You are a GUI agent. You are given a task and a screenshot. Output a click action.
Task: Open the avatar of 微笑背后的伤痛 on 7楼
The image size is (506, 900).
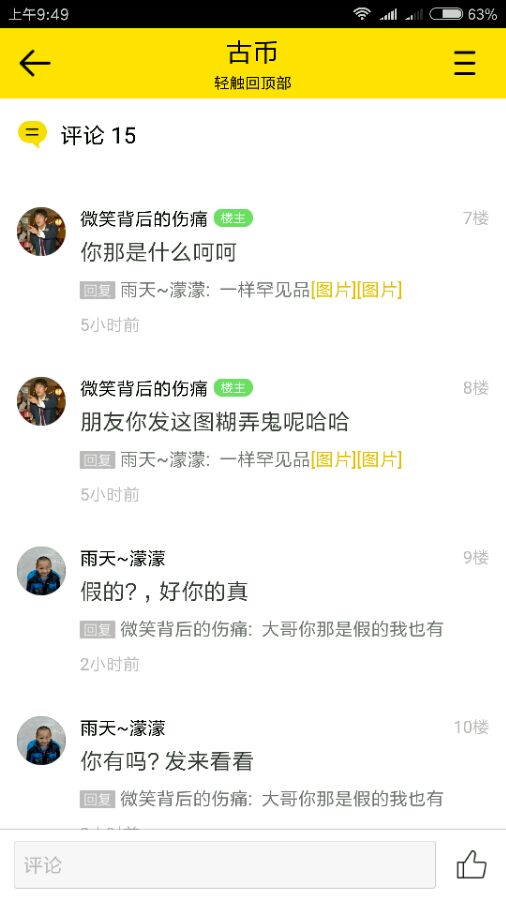pyautogui.click(x=41, y=231)
